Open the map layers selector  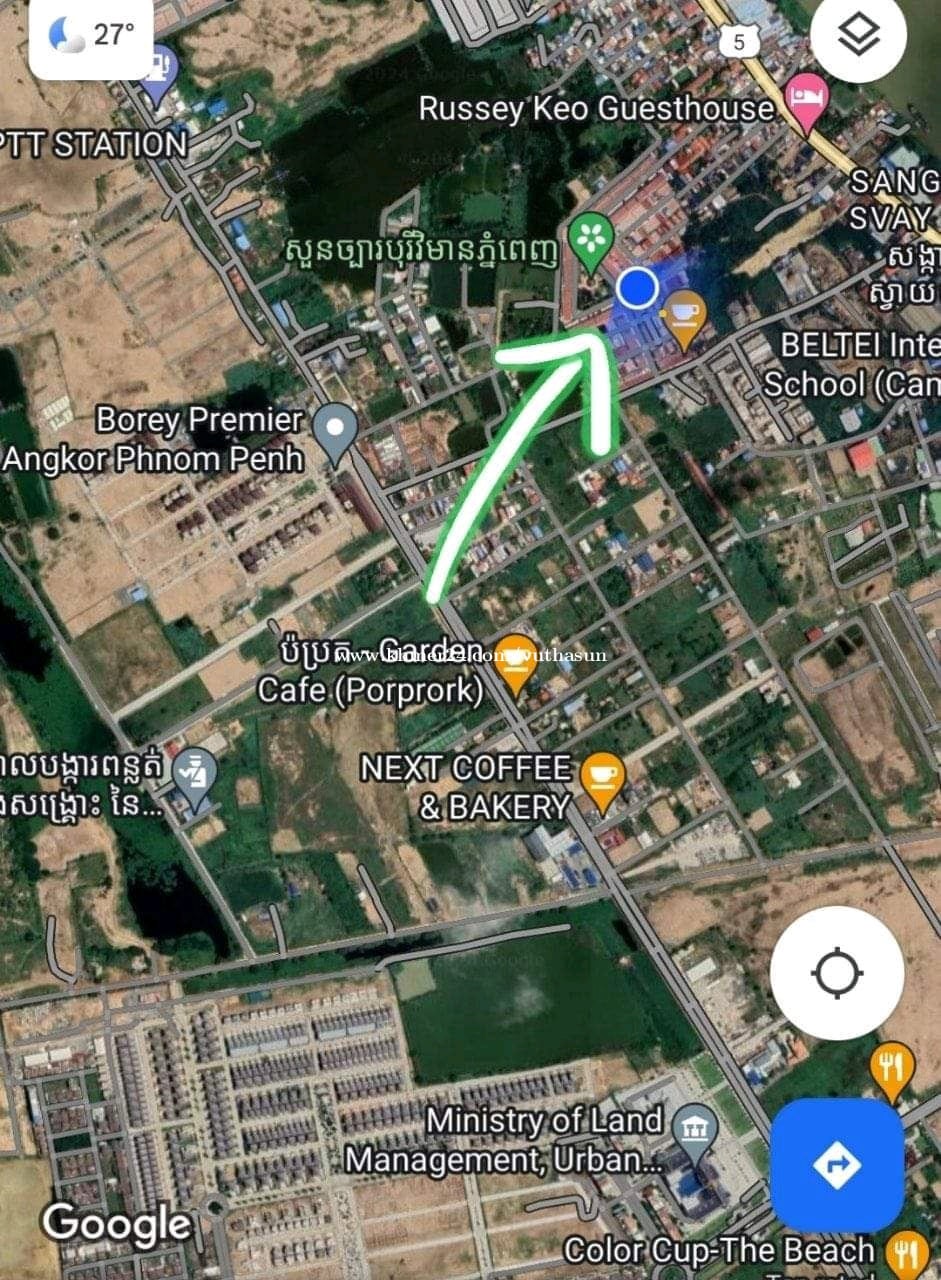858,37
